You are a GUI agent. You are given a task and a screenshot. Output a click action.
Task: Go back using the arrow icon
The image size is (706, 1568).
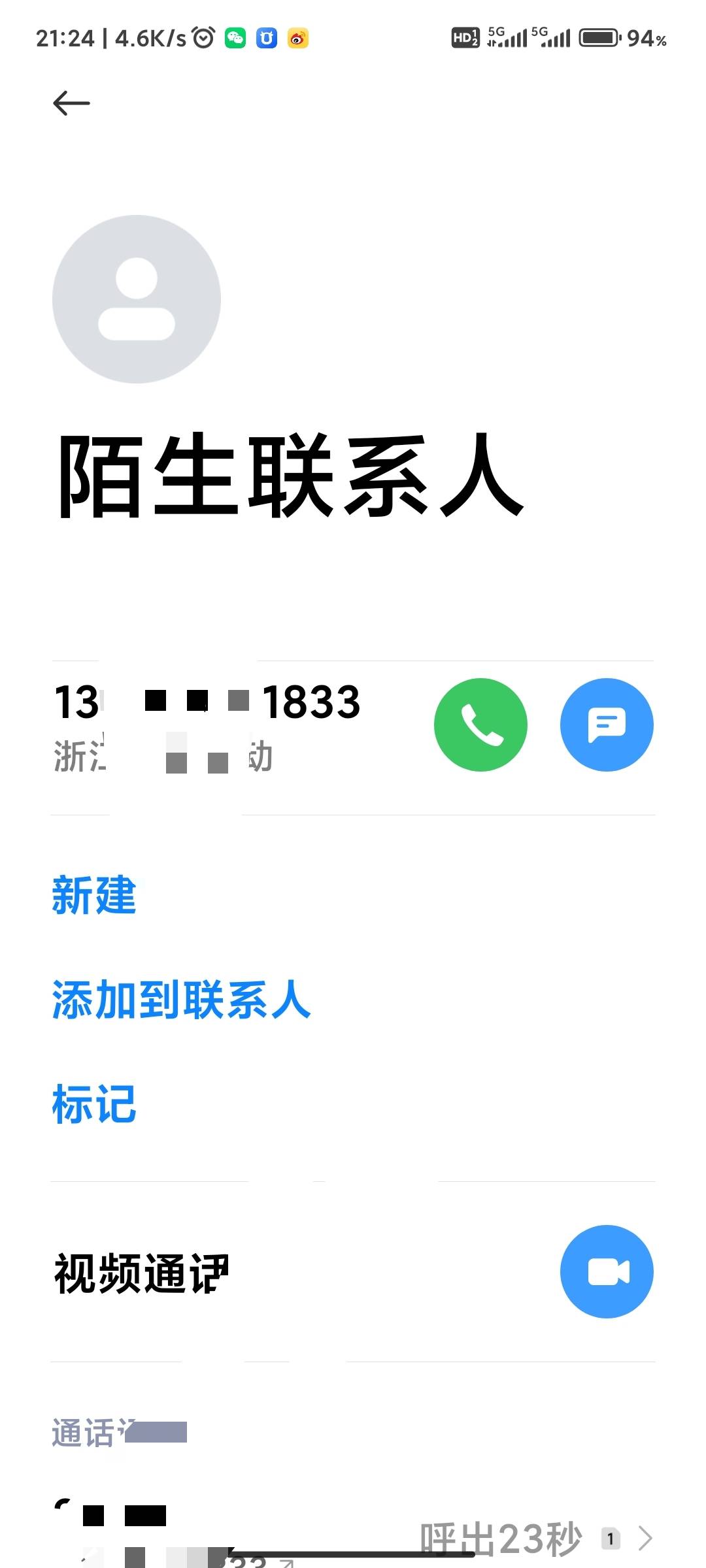point(71,103)
